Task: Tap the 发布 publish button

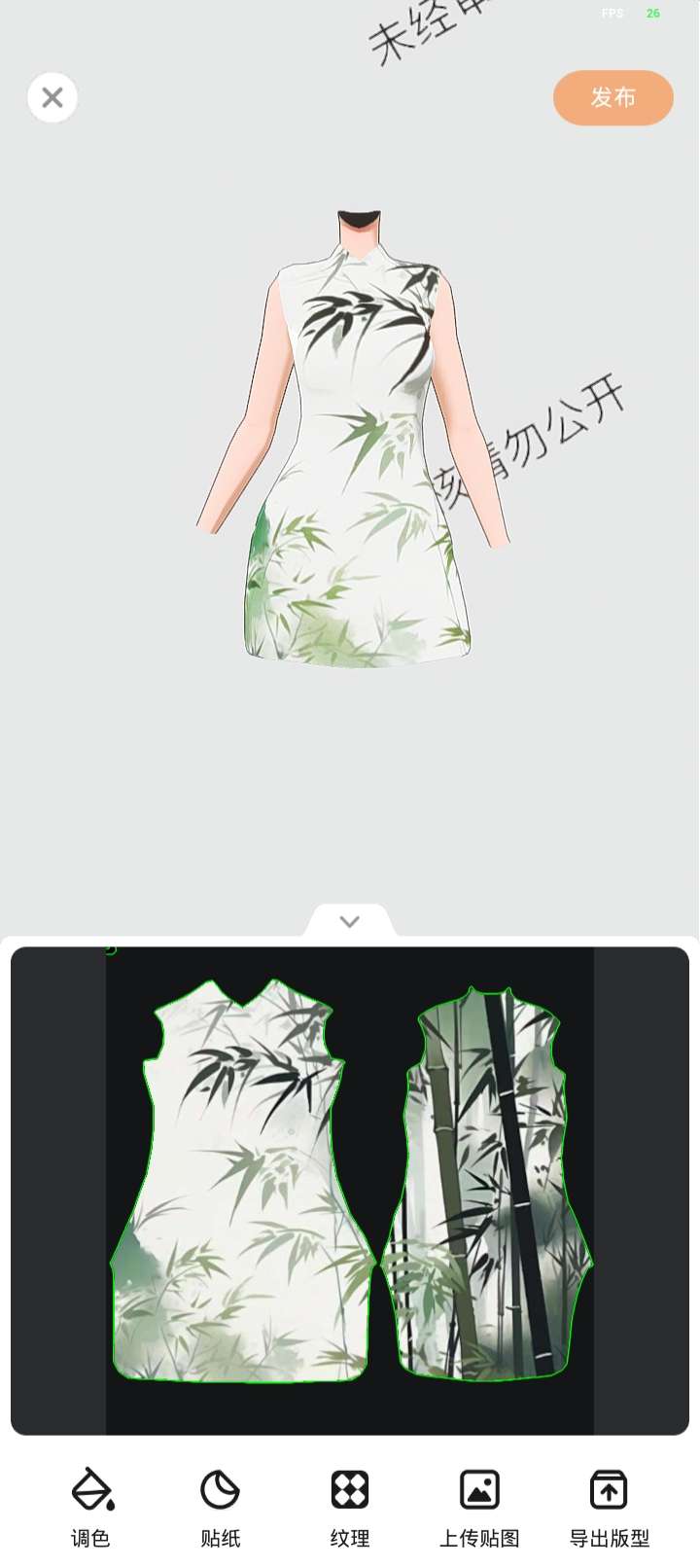Action: 612,97
